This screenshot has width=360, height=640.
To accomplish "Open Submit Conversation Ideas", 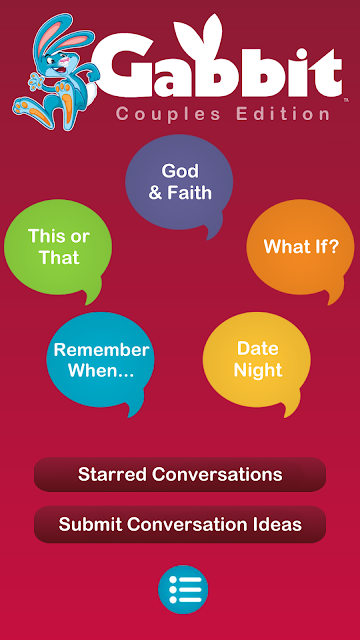I will (180, 524).
